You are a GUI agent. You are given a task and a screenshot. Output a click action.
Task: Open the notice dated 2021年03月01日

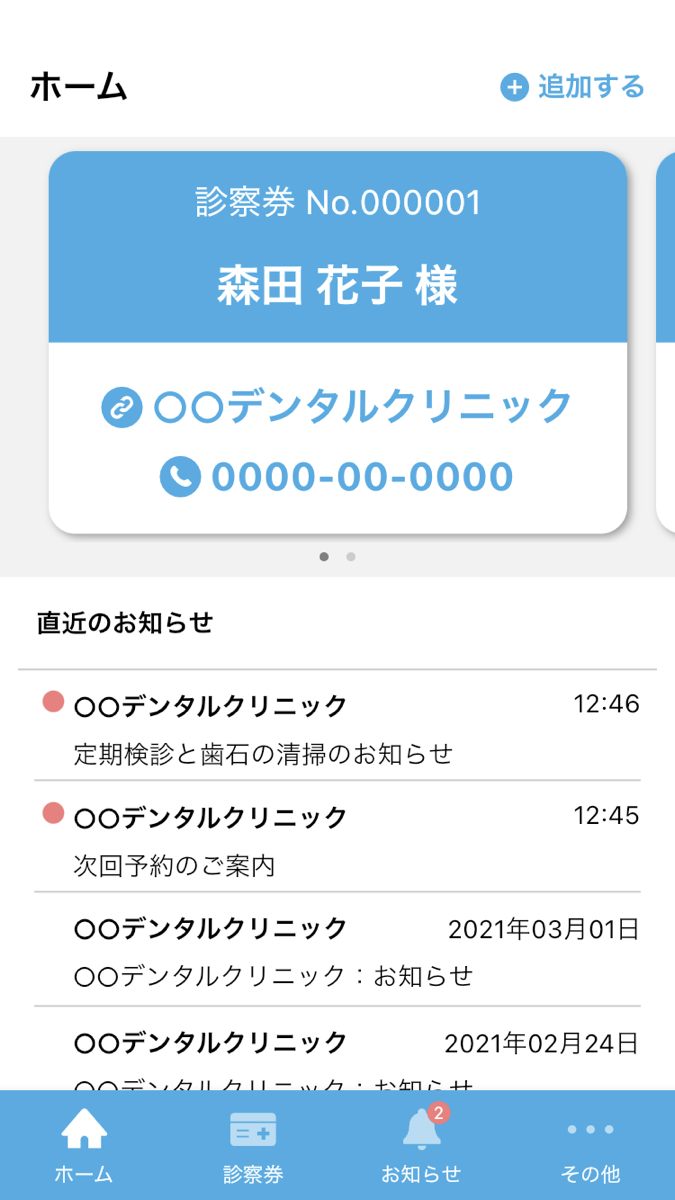[x=337, y=950]
